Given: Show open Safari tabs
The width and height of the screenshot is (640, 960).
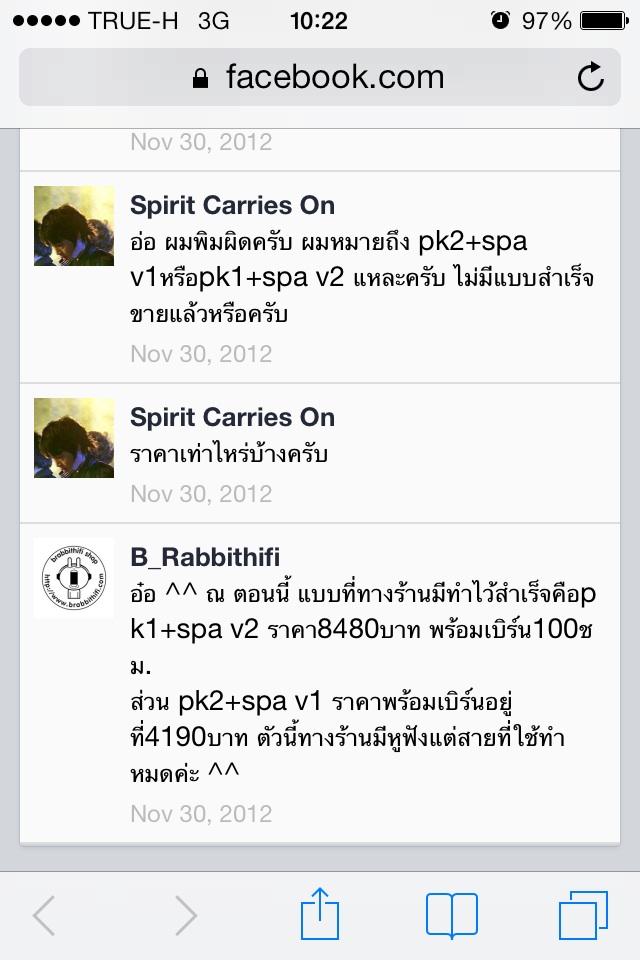Looking at the screenshot, I should pos(583,915).
